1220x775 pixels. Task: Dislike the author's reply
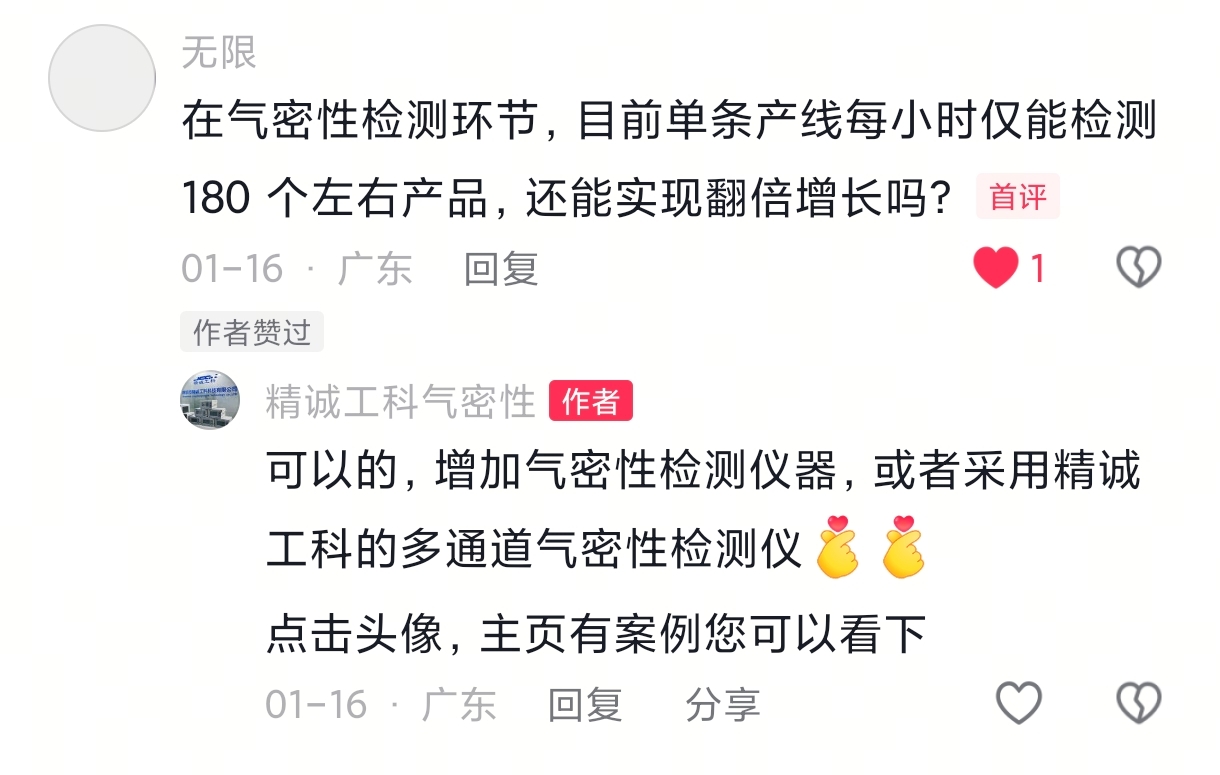(1138, 704)
